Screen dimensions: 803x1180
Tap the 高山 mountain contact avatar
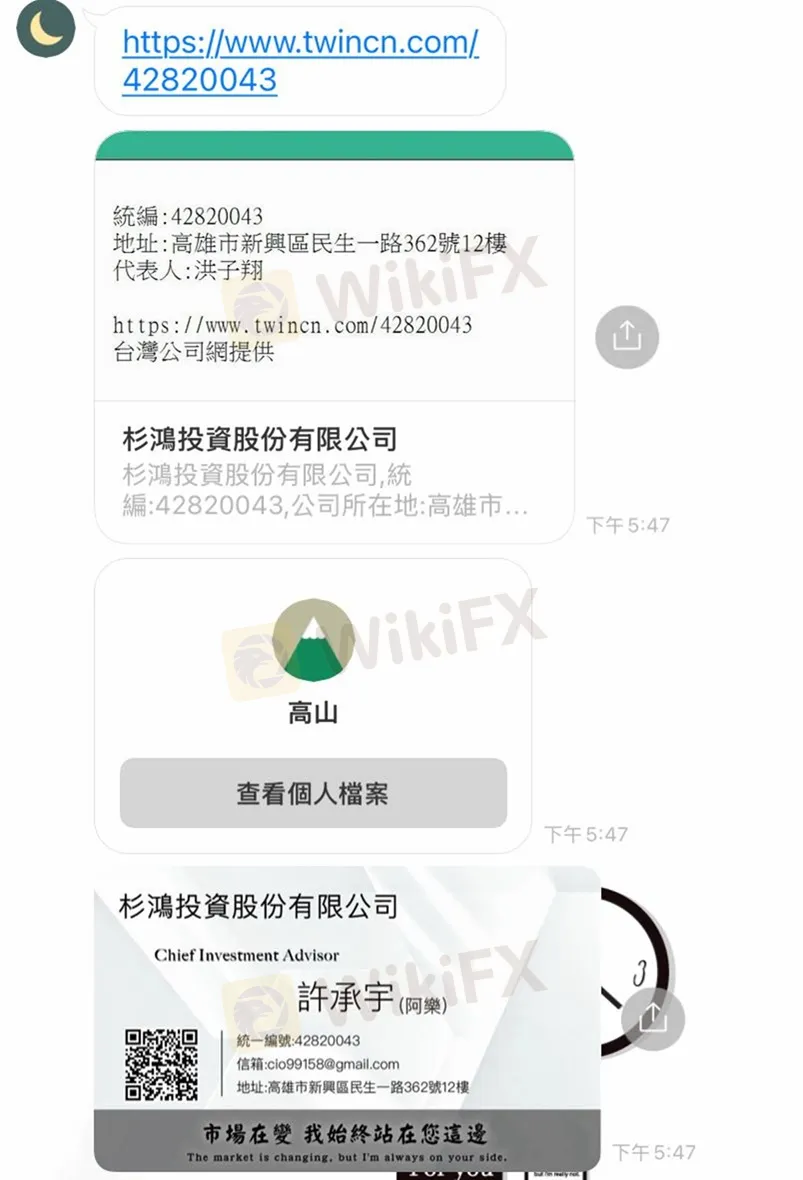click(x=313, y=641)
